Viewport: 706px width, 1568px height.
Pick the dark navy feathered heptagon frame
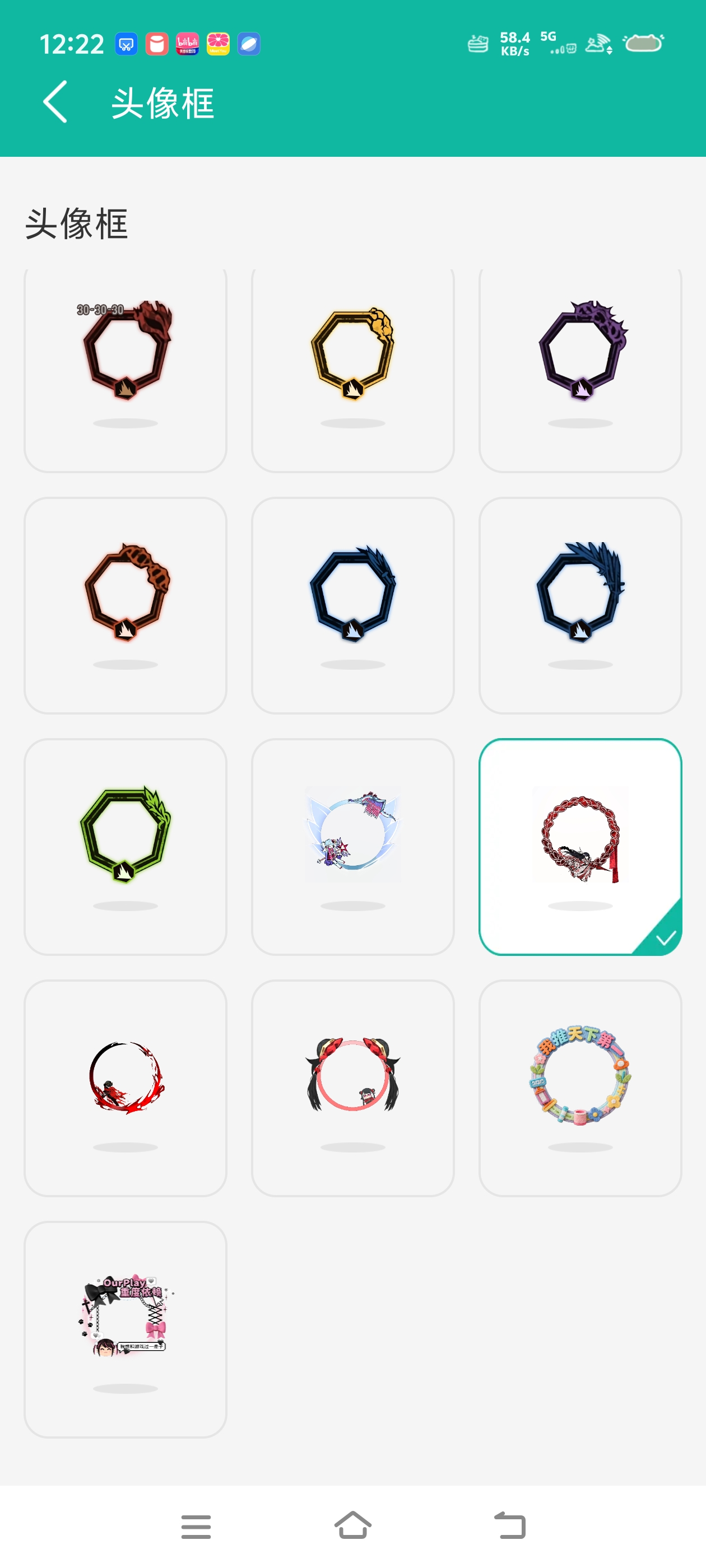click(x=580, y=605)
